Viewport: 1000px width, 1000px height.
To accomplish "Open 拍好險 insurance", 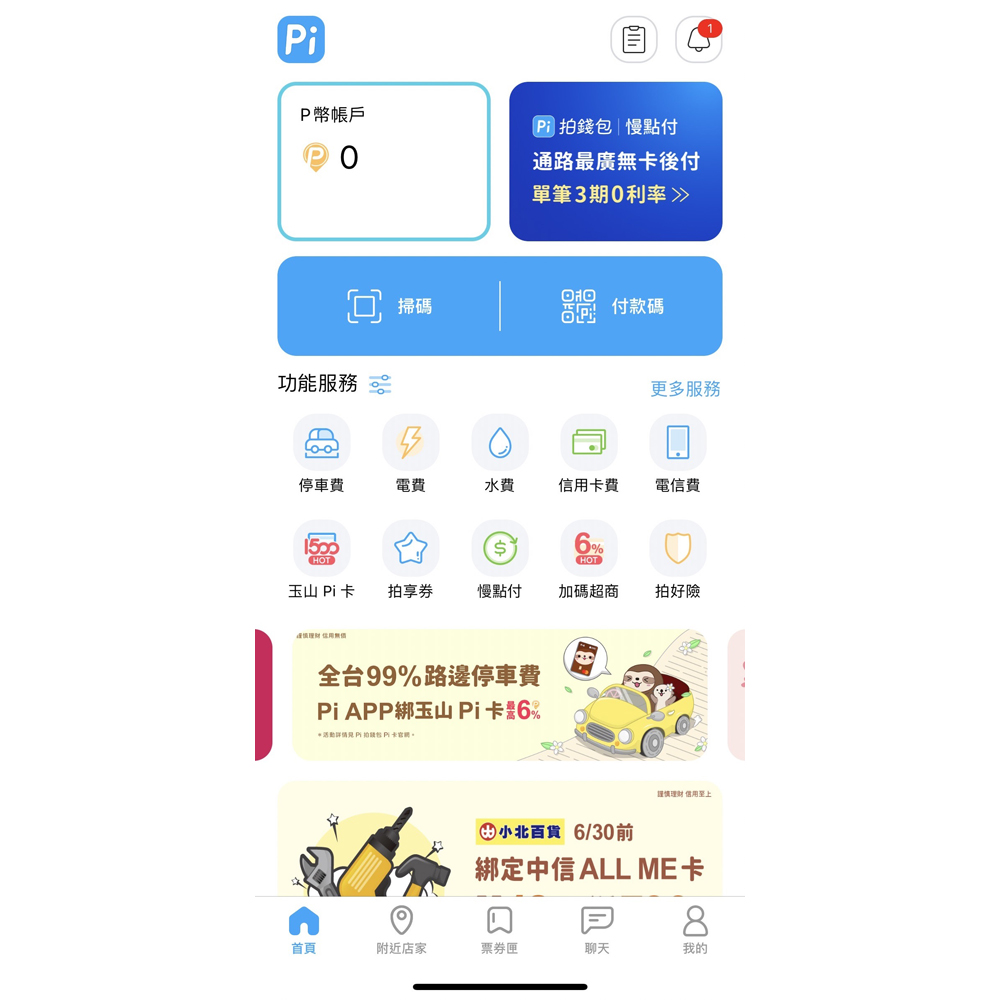I will [x=678, y=560].
